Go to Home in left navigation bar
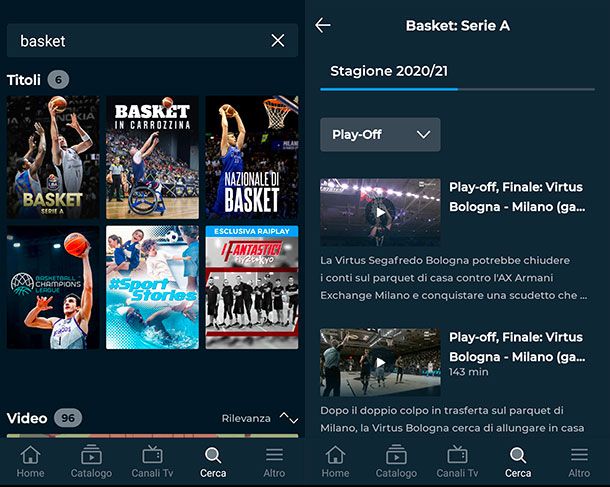The height and width of the screenshot is (487, 610). coord(31,462)
